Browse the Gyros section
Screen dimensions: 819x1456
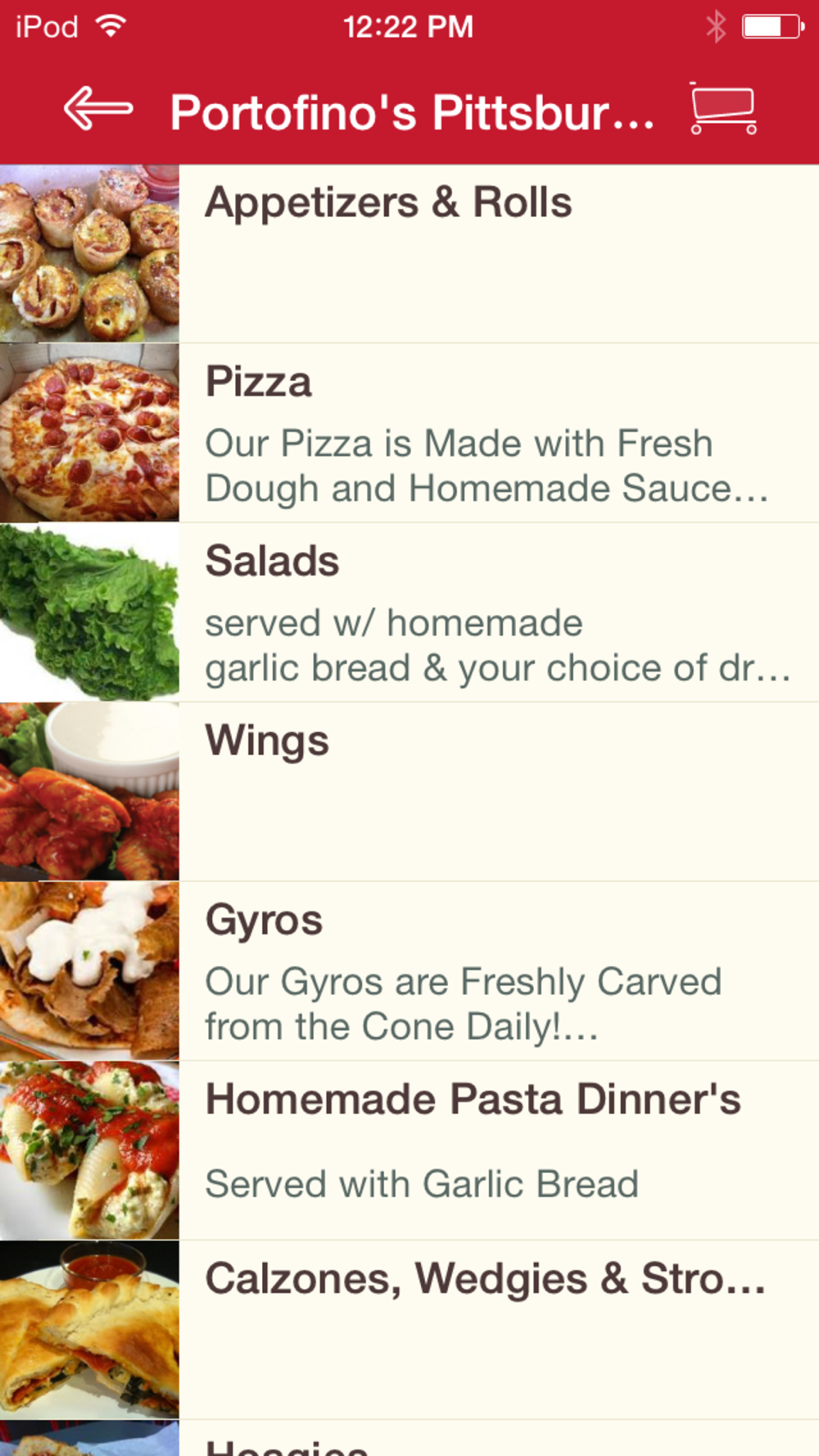(x=409, y=971)
